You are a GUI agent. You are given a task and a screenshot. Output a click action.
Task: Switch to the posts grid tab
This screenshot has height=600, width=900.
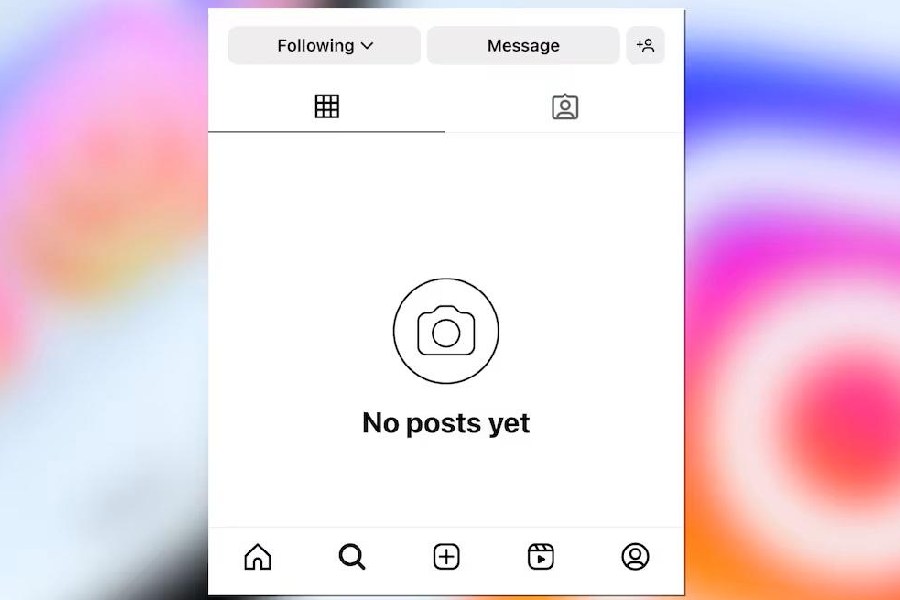(327, 107)
